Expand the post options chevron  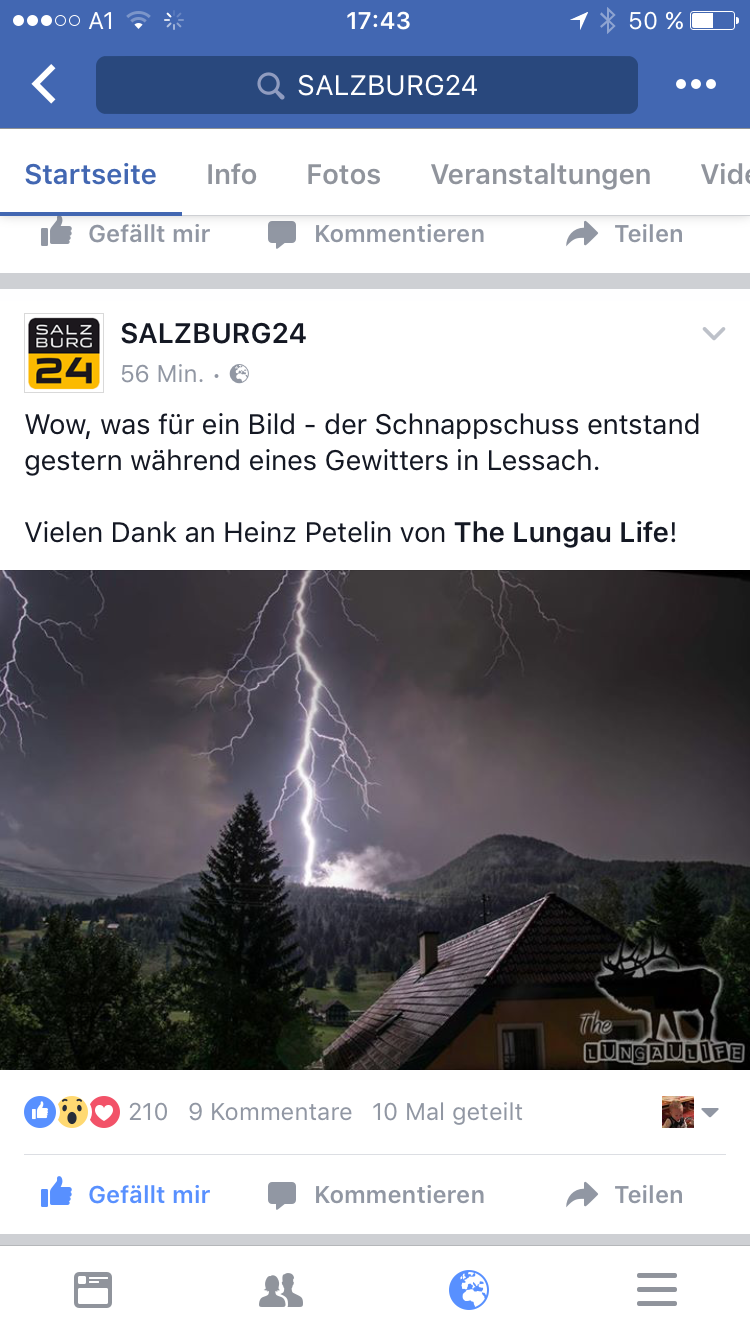(713, 334)
